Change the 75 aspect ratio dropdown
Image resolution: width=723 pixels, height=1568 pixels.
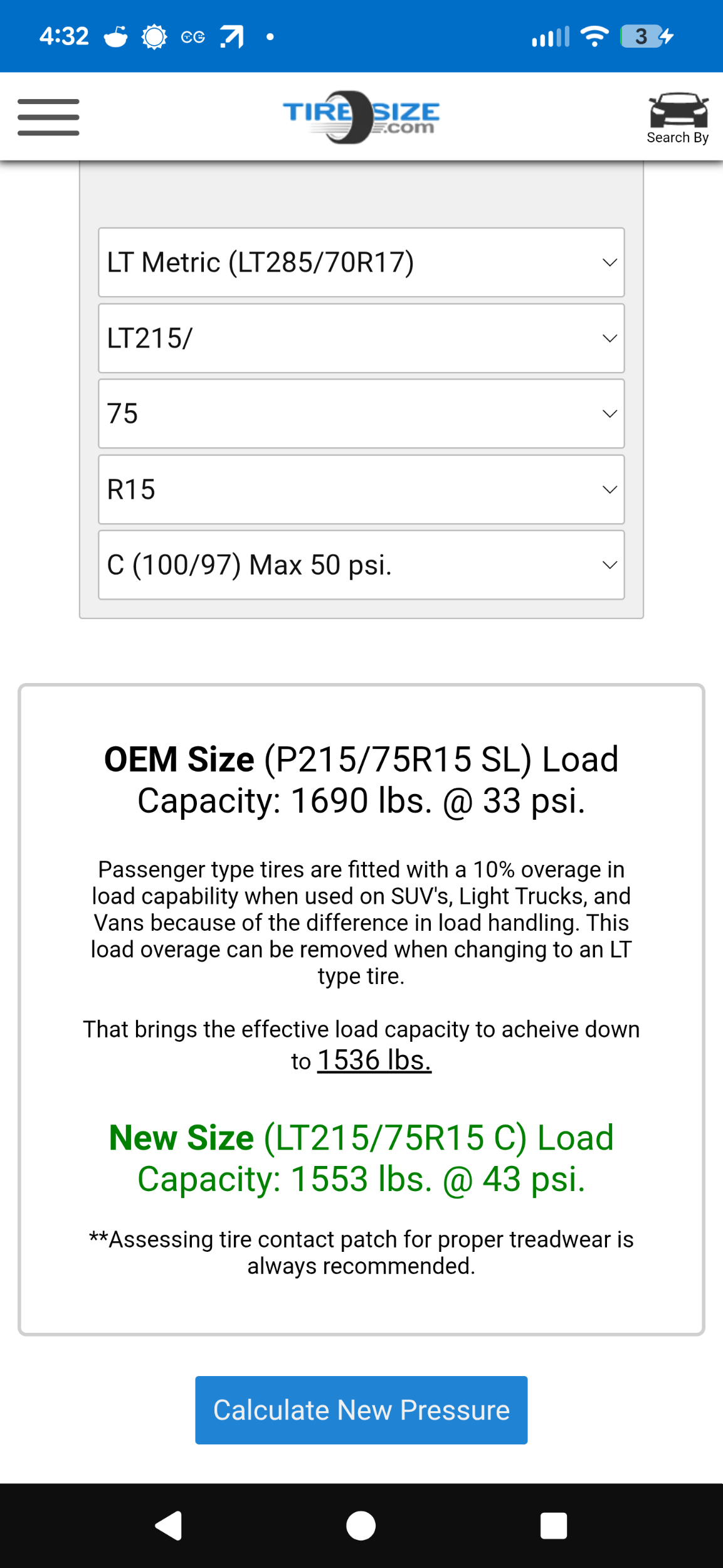click(x=361, y=414)
